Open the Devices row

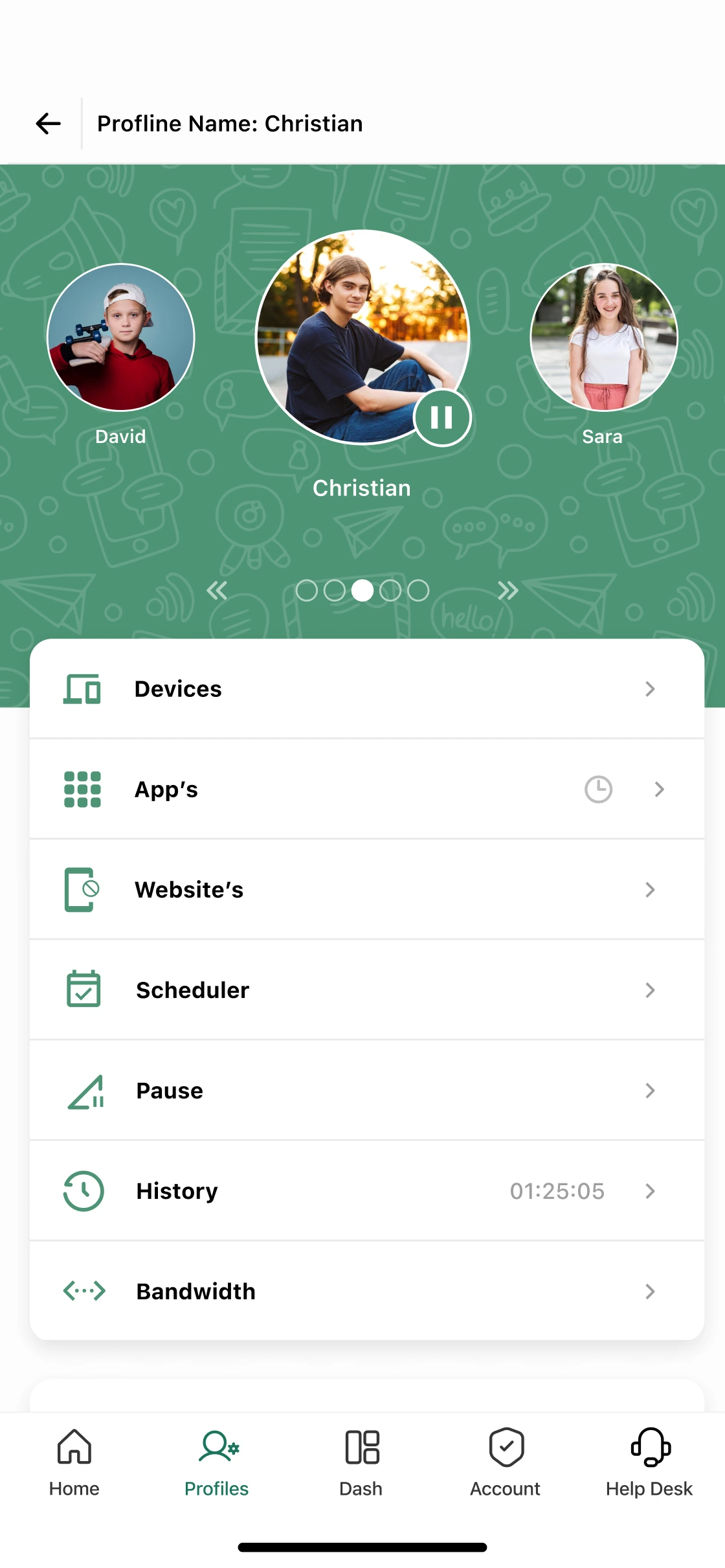[366, 688]
